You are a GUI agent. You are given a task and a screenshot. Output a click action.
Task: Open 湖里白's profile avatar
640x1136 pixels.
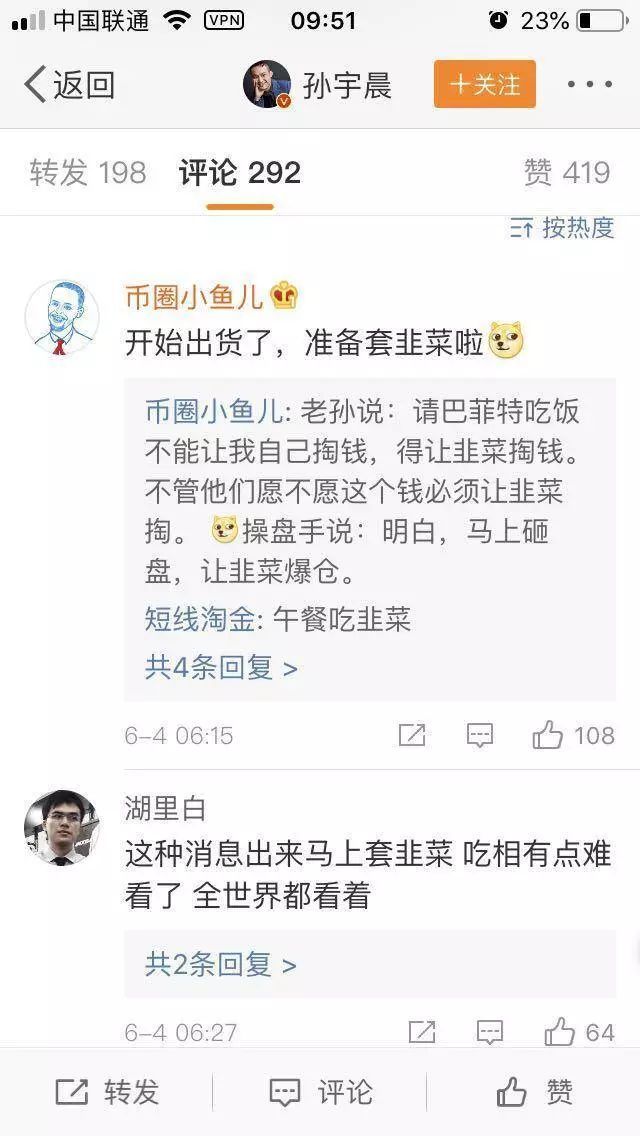click(x=62, y=827)
